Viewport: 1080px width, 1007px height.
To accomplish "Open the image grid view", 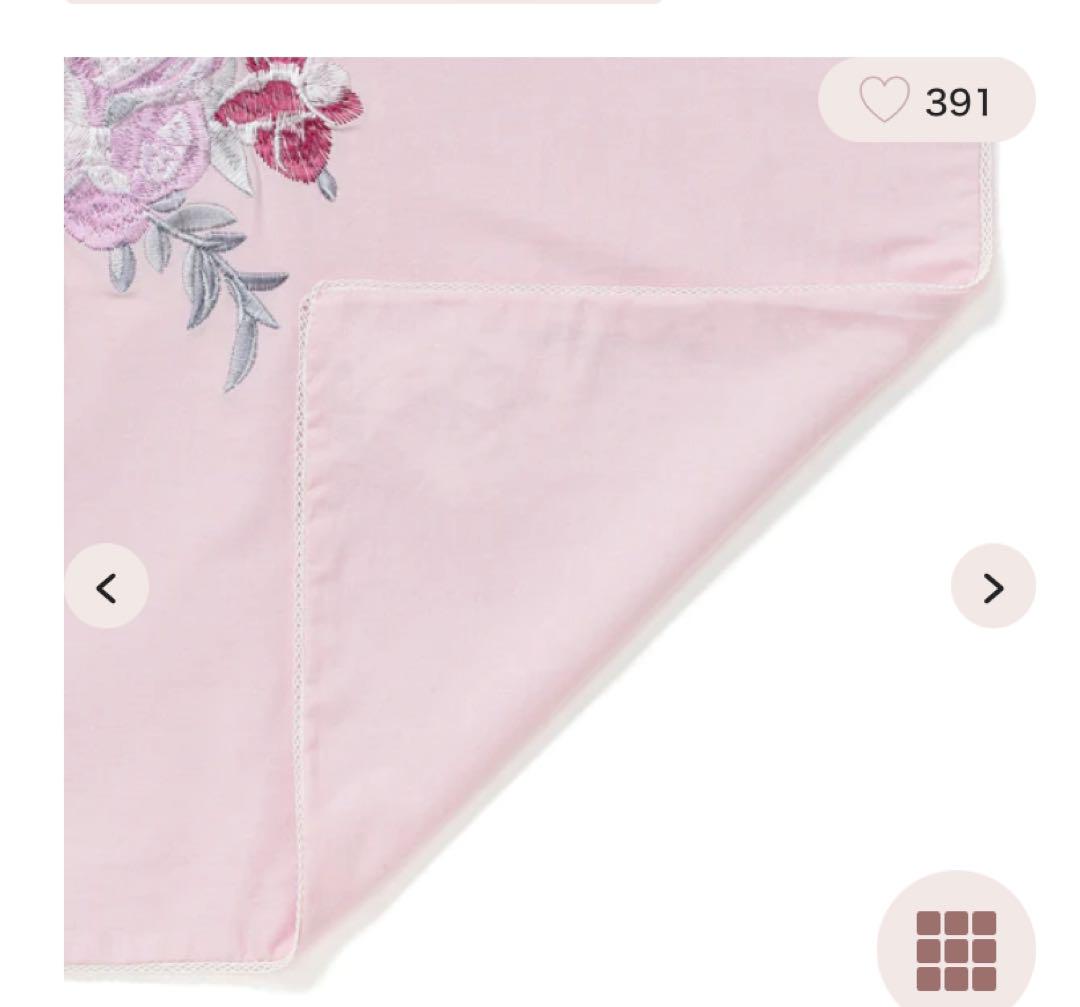I will point(955,948).
